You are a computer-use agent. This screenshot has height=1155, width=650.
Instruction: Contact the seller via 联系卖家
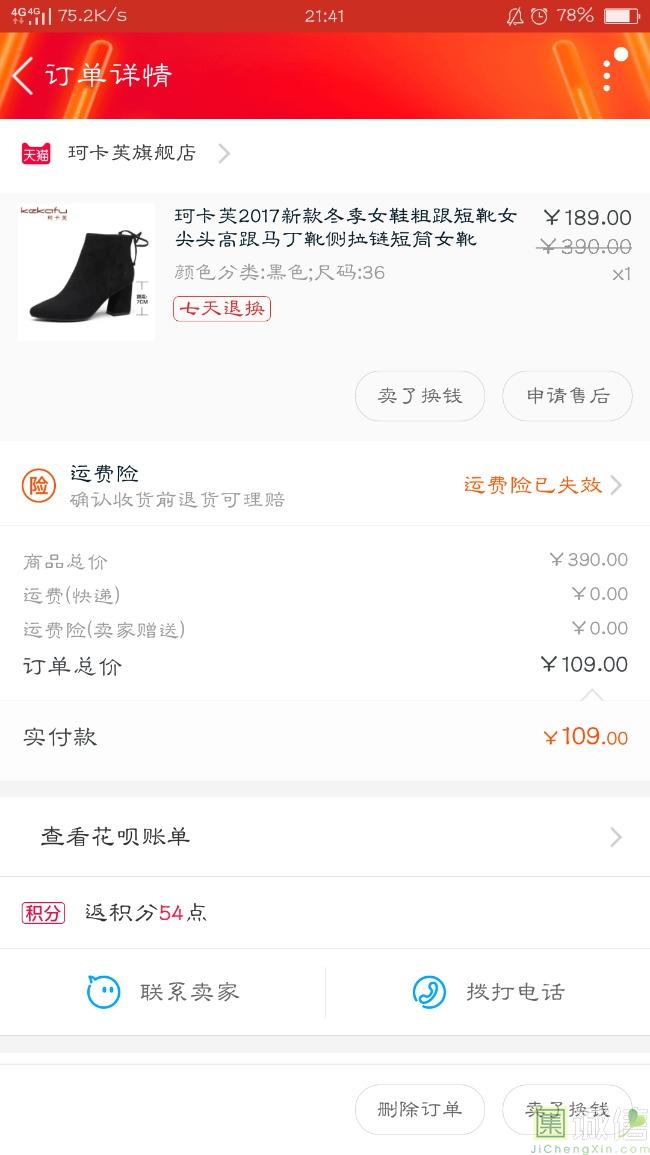163,992
